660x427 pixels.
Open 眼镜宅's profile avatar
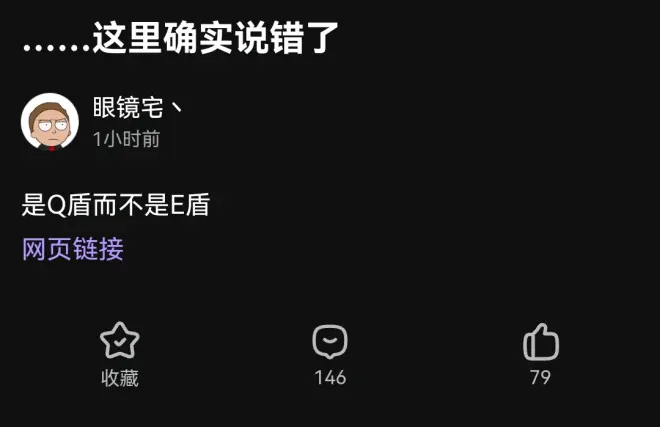tap(50, 122)
